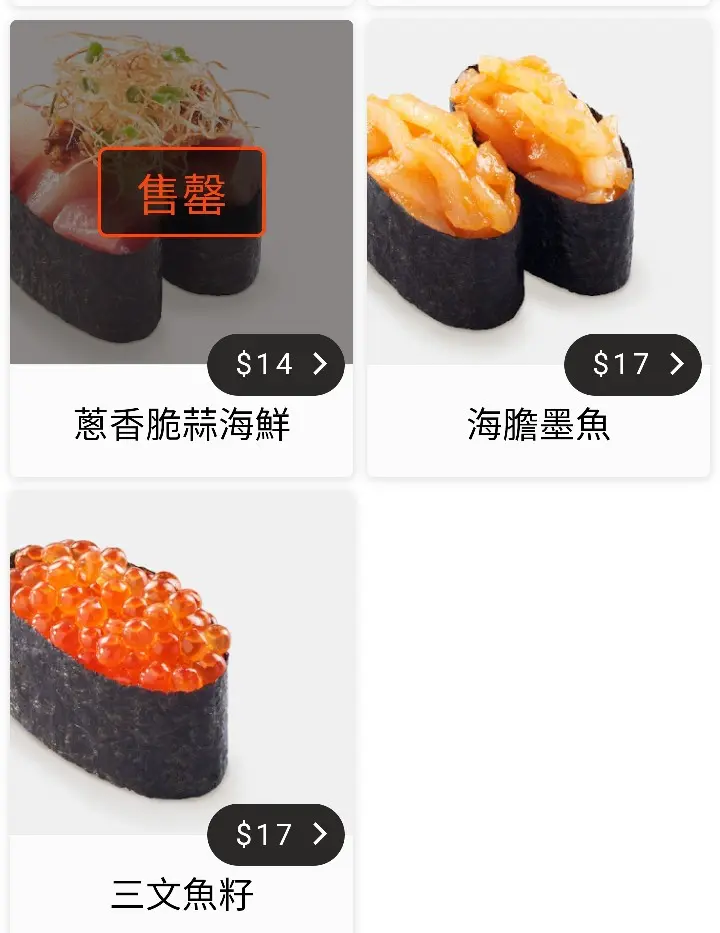Screen dimensions: 720x933
Task: Select the $17 price button for 海膽墨魚
Action: click(633, 364)
